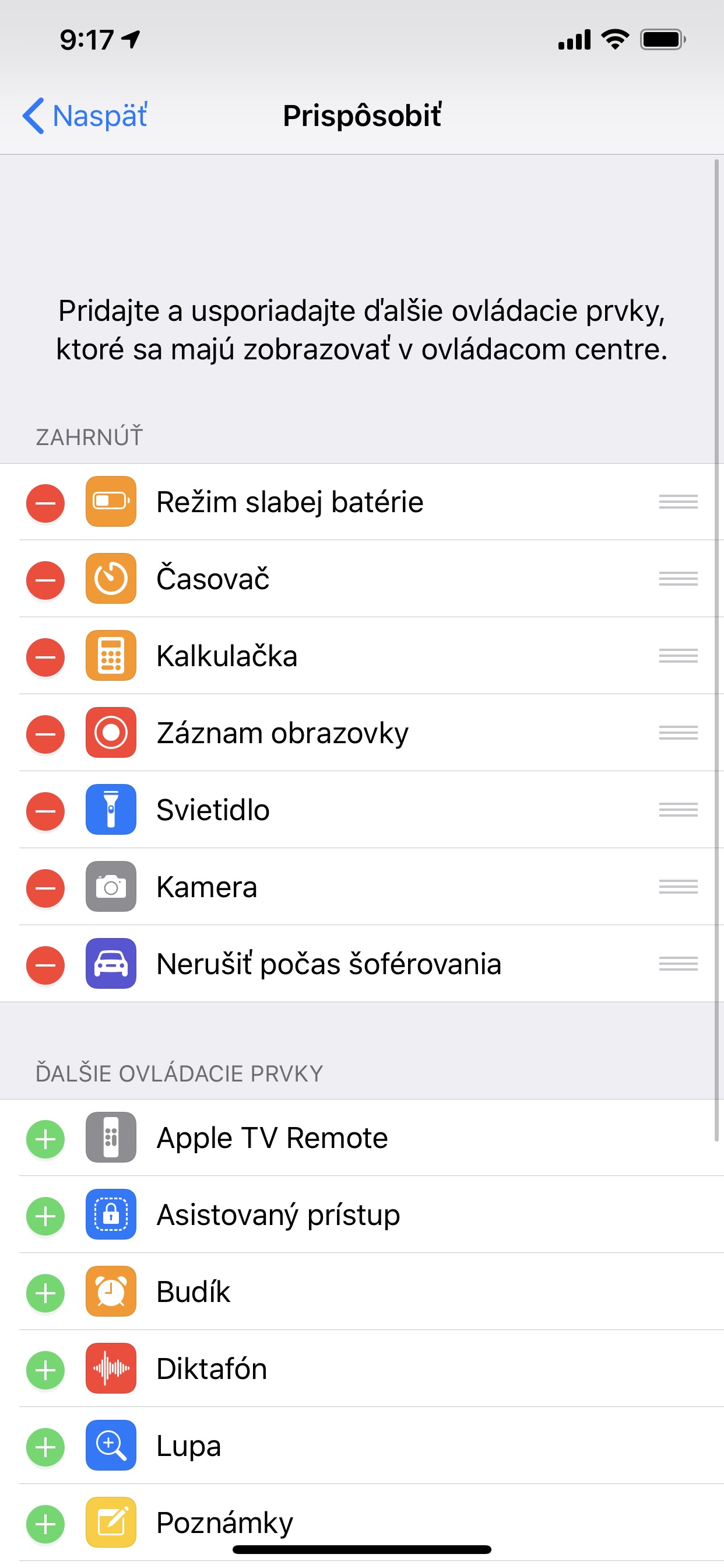
Task: Remove Režim slabej batérie from included controls
Action: pyautogui.click(x=45, y=503)
